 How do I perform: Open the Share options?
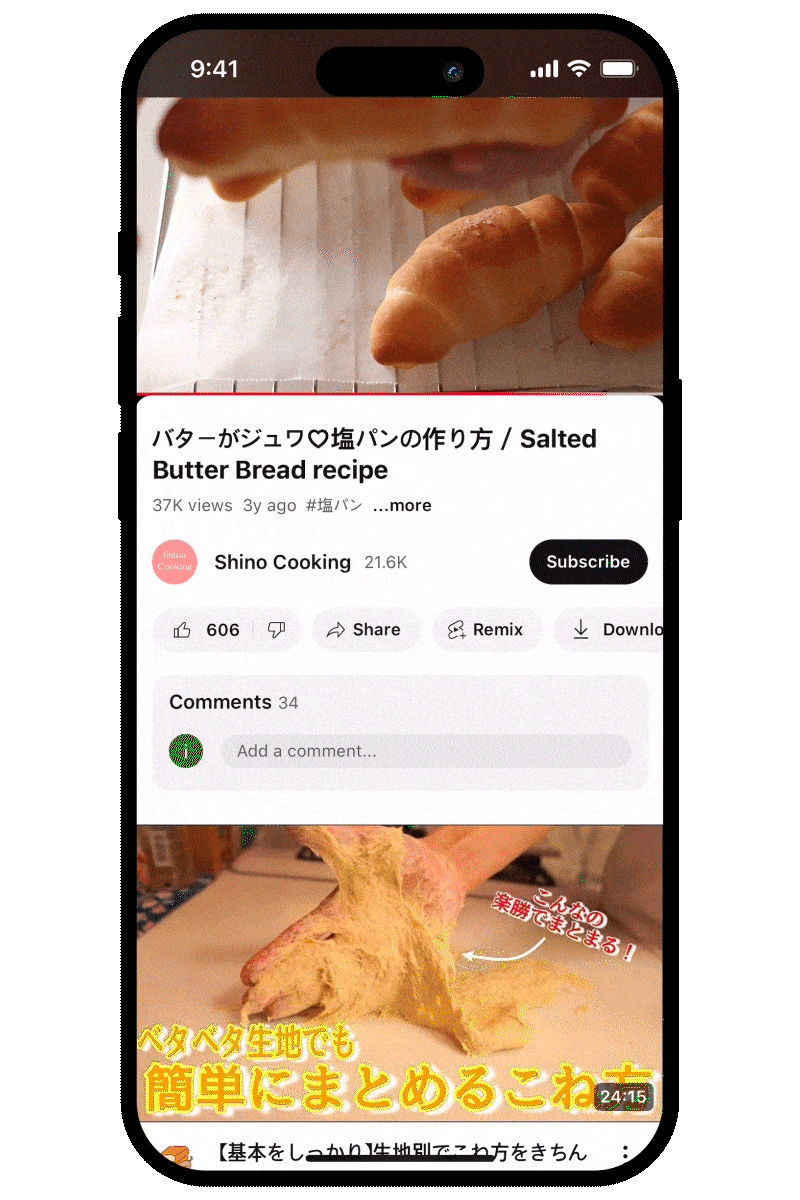[366, 630]
